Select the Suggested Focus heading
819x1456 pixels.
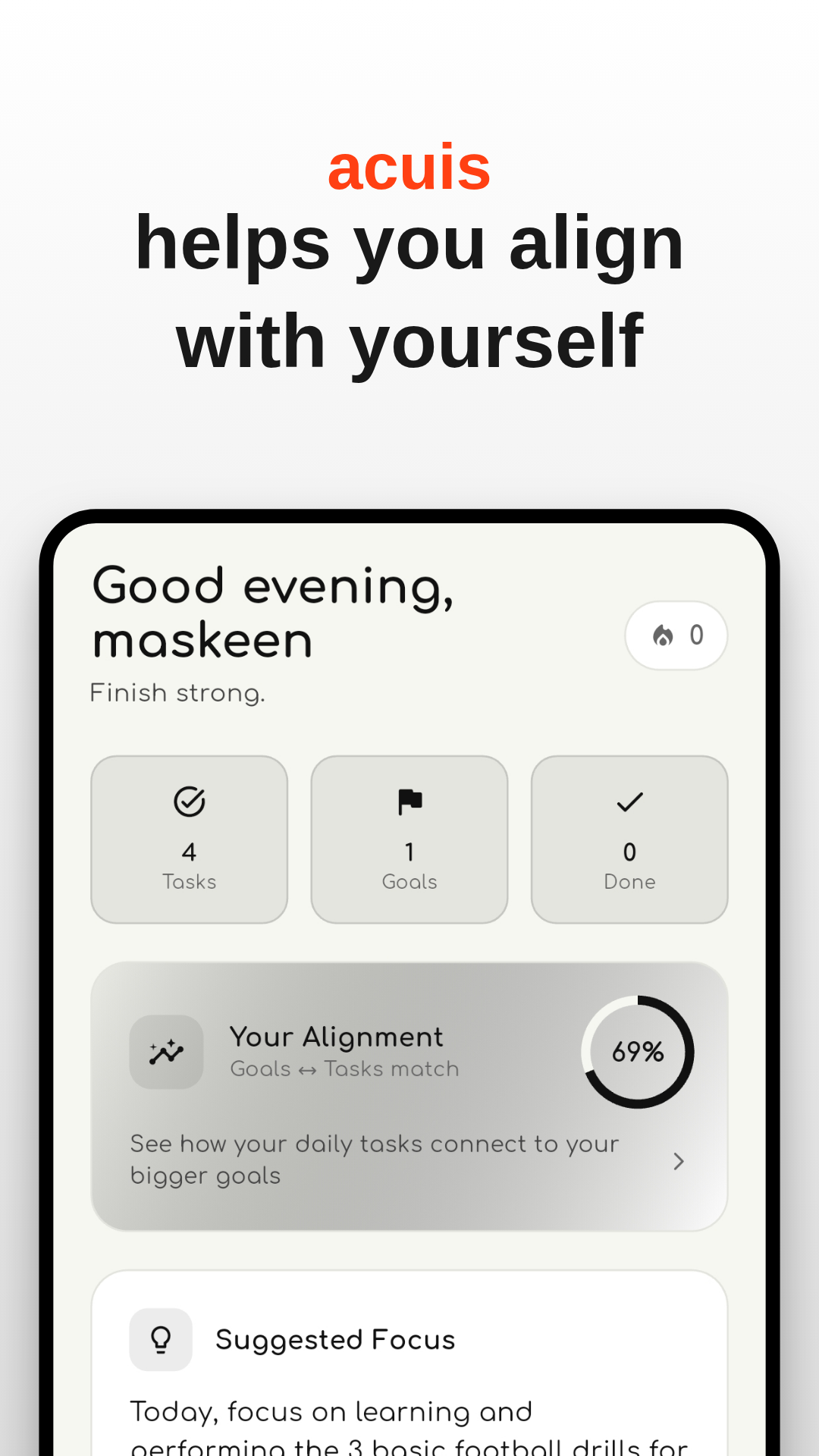pos(336,1338)
